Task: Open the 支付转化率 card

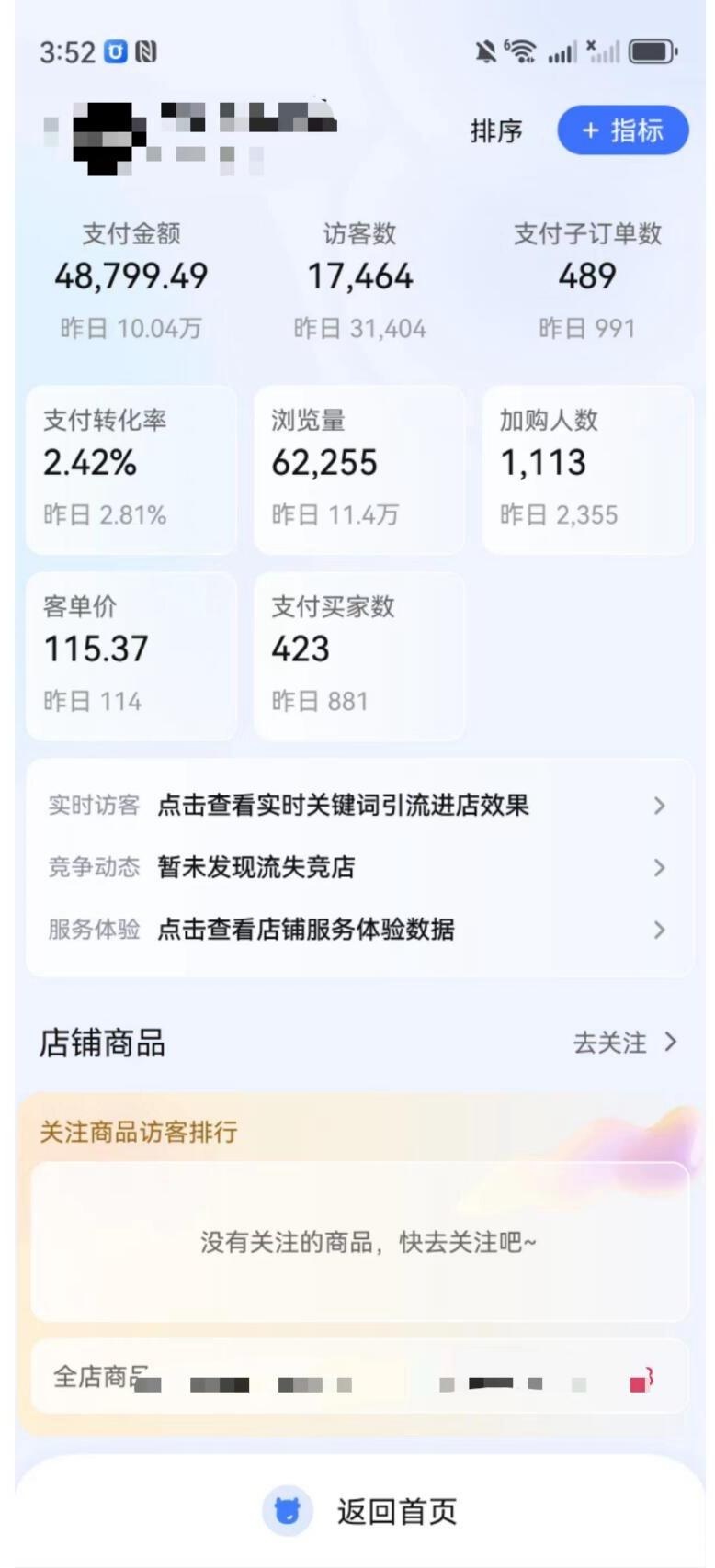Action: 131,468
